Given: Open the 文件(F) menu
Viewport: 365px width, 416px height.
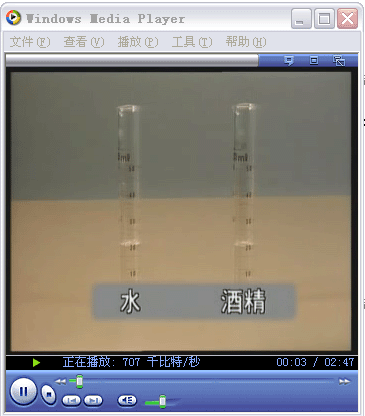Looking at the screenshot, I should tap(30, 42).
